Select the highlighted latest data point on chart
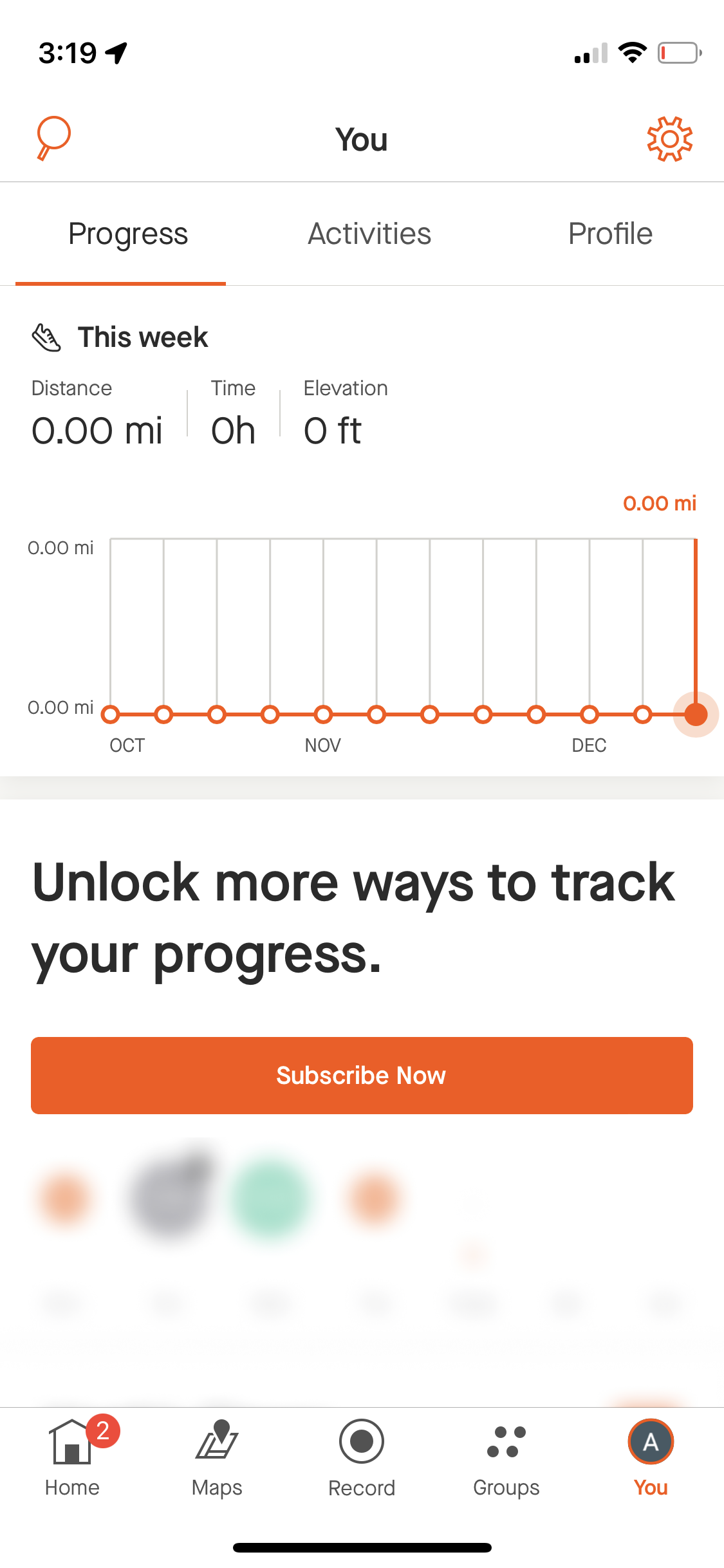The height and width of the screenshot is (1568, 724). 695,714
